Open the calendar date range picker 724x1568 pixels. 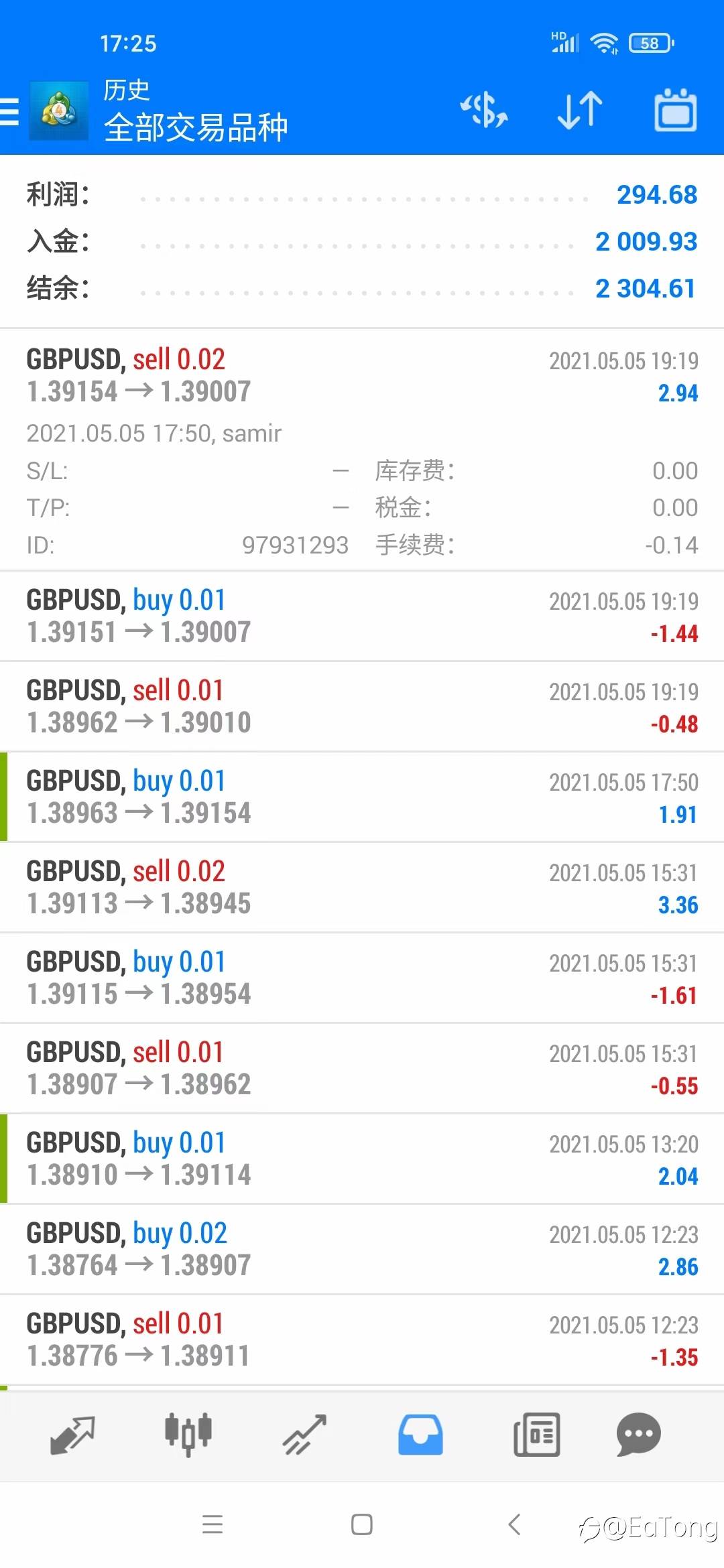coord(675,111)
